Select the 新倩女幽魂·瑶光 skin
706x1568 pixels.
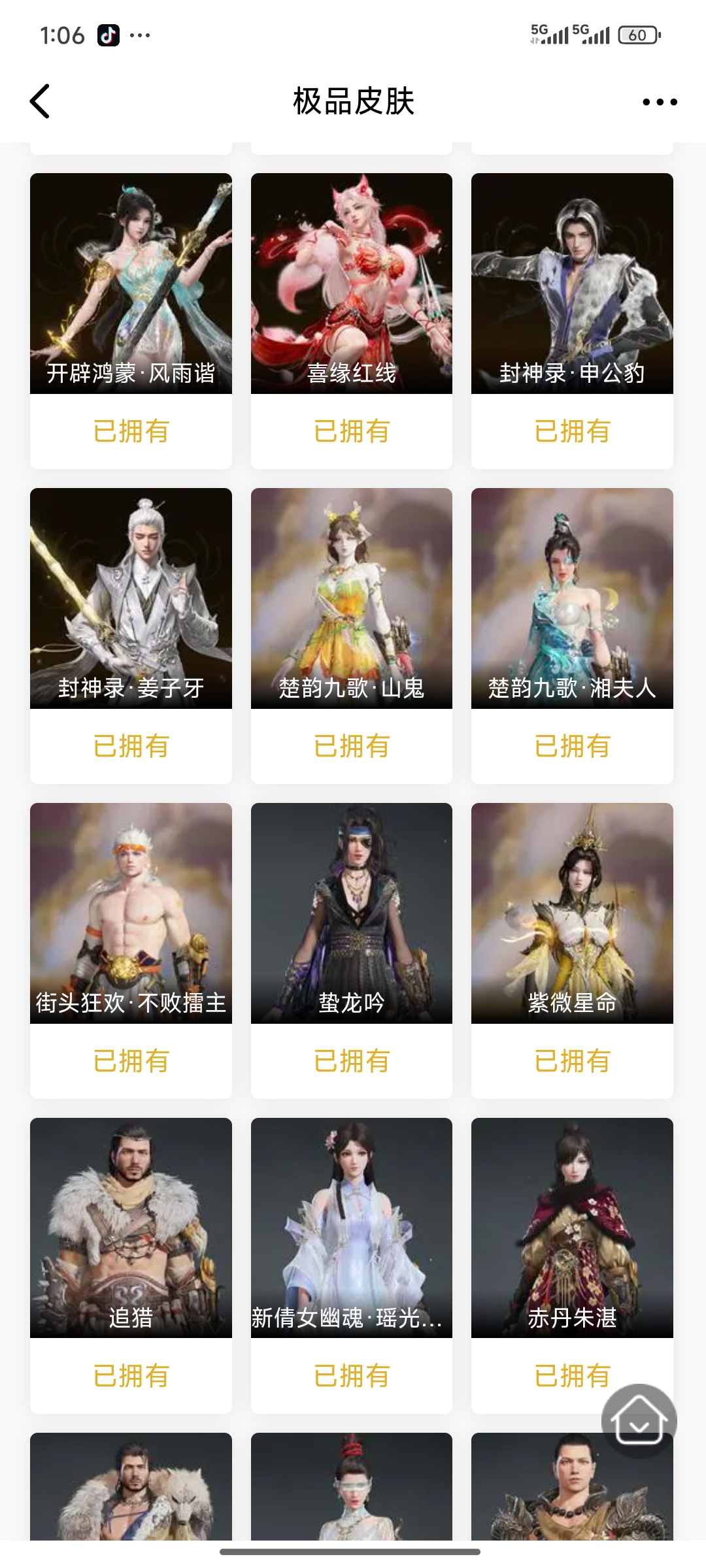click(x=352, y=1228)
